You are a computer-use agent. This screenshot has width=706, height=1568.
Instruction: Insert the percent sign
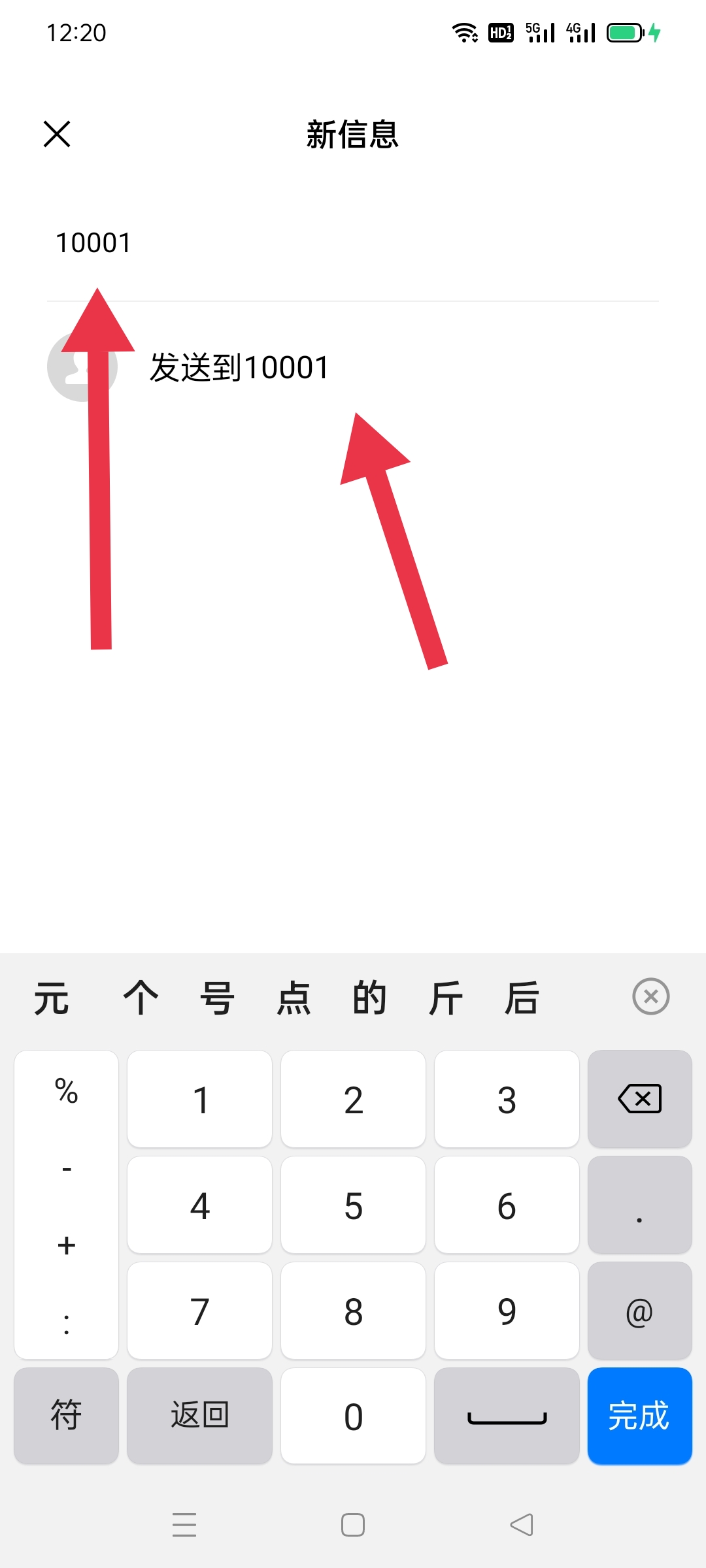click(x=66, y=1091)
